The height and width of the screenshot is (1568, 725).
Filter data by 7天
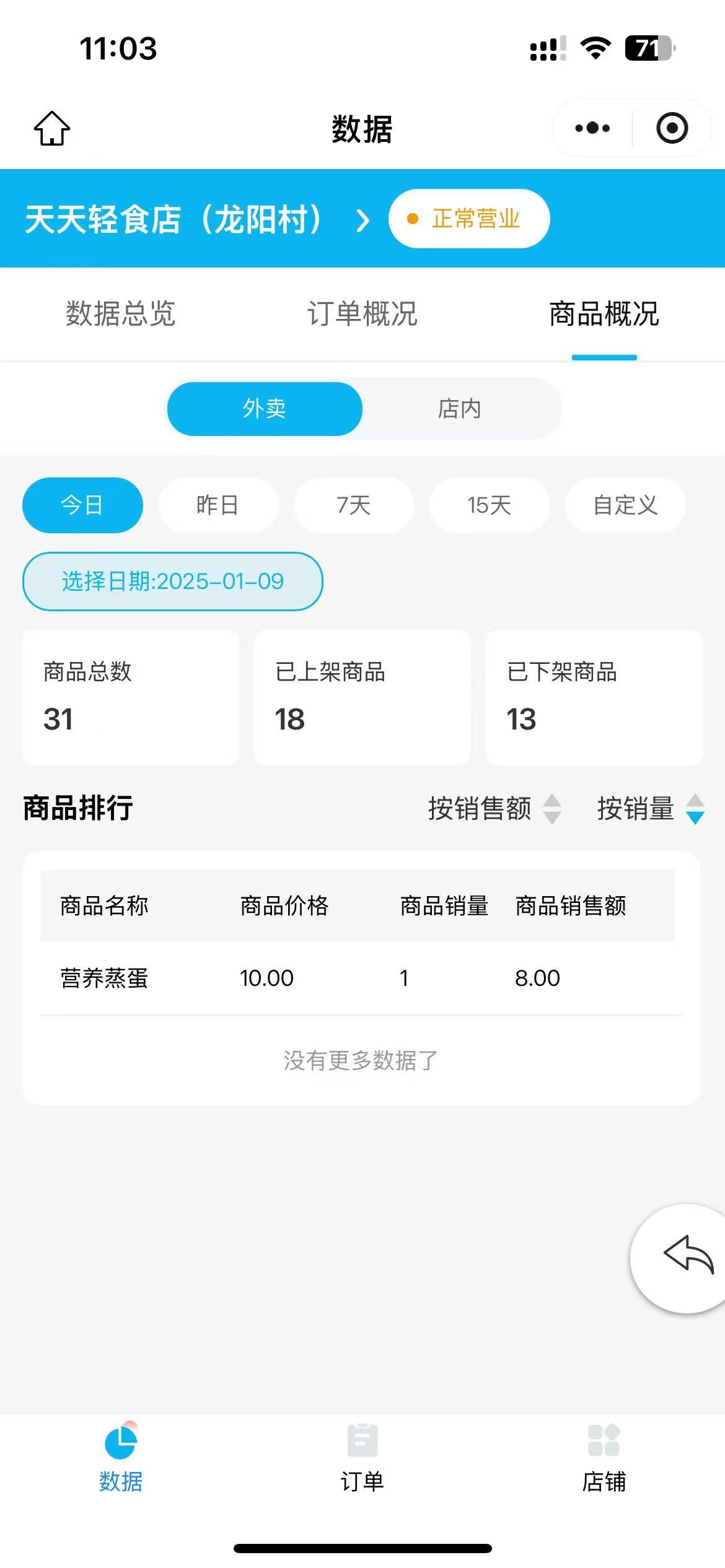point(354,505)
